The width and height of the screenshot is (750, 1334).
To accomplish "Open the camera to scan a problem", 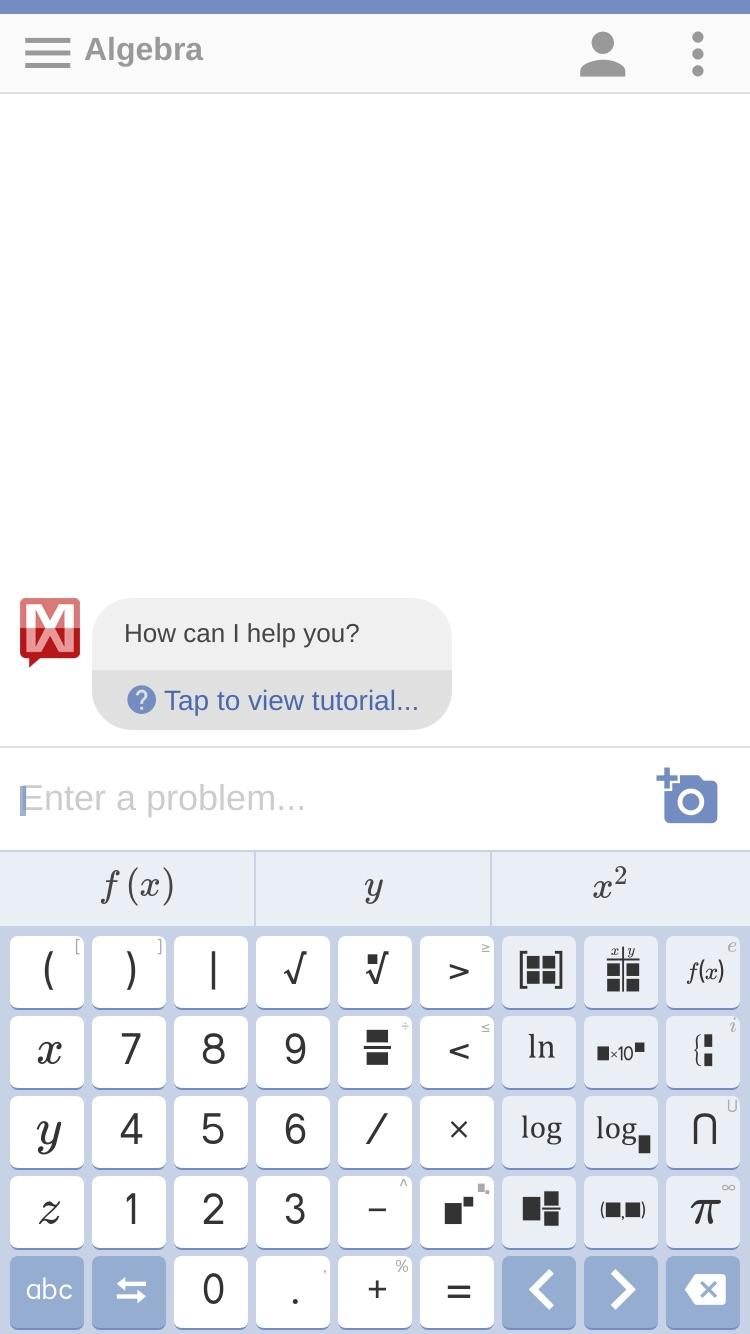I will (x=687, y=796).
